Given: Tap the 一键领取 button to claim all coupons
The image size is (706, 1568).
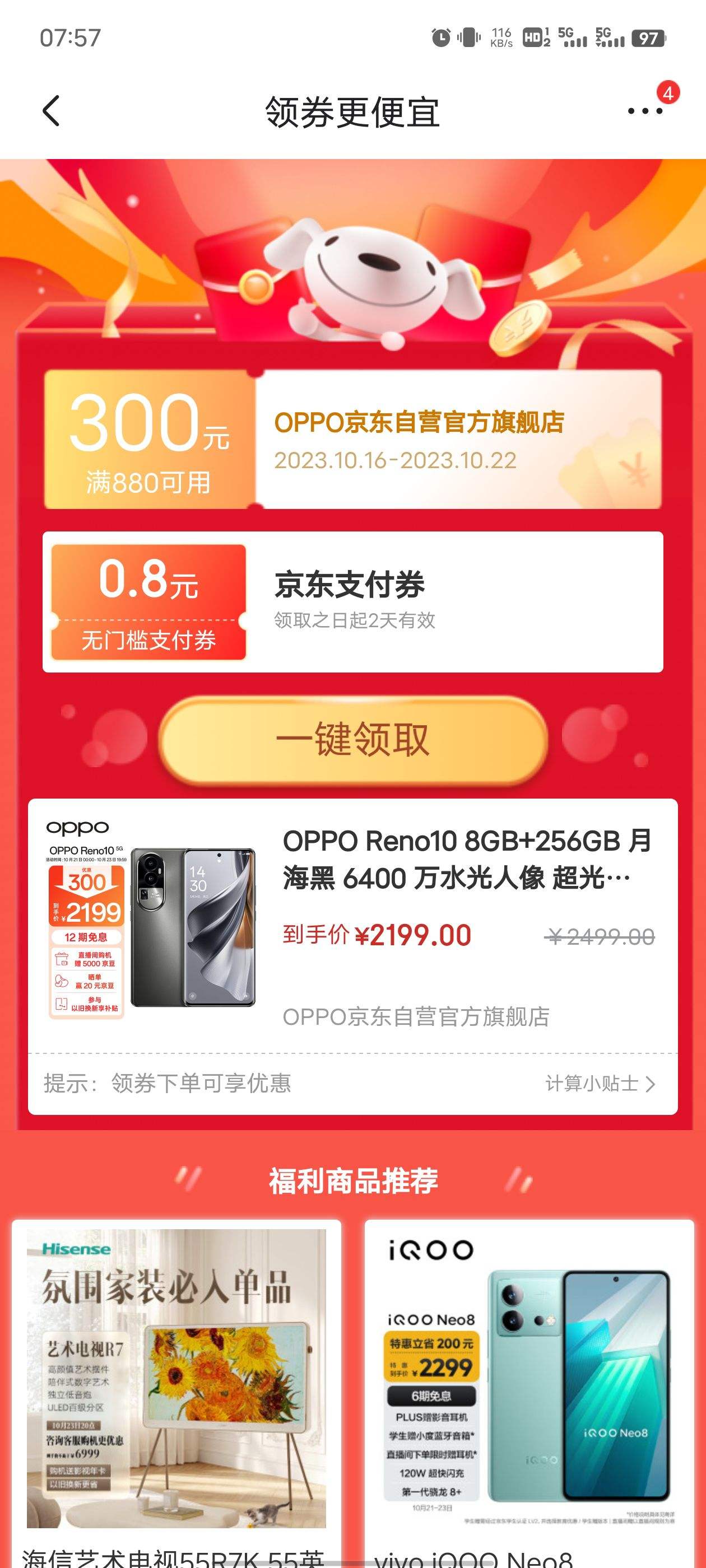Looking at the screenshot, I should click(x=352, y=740).
